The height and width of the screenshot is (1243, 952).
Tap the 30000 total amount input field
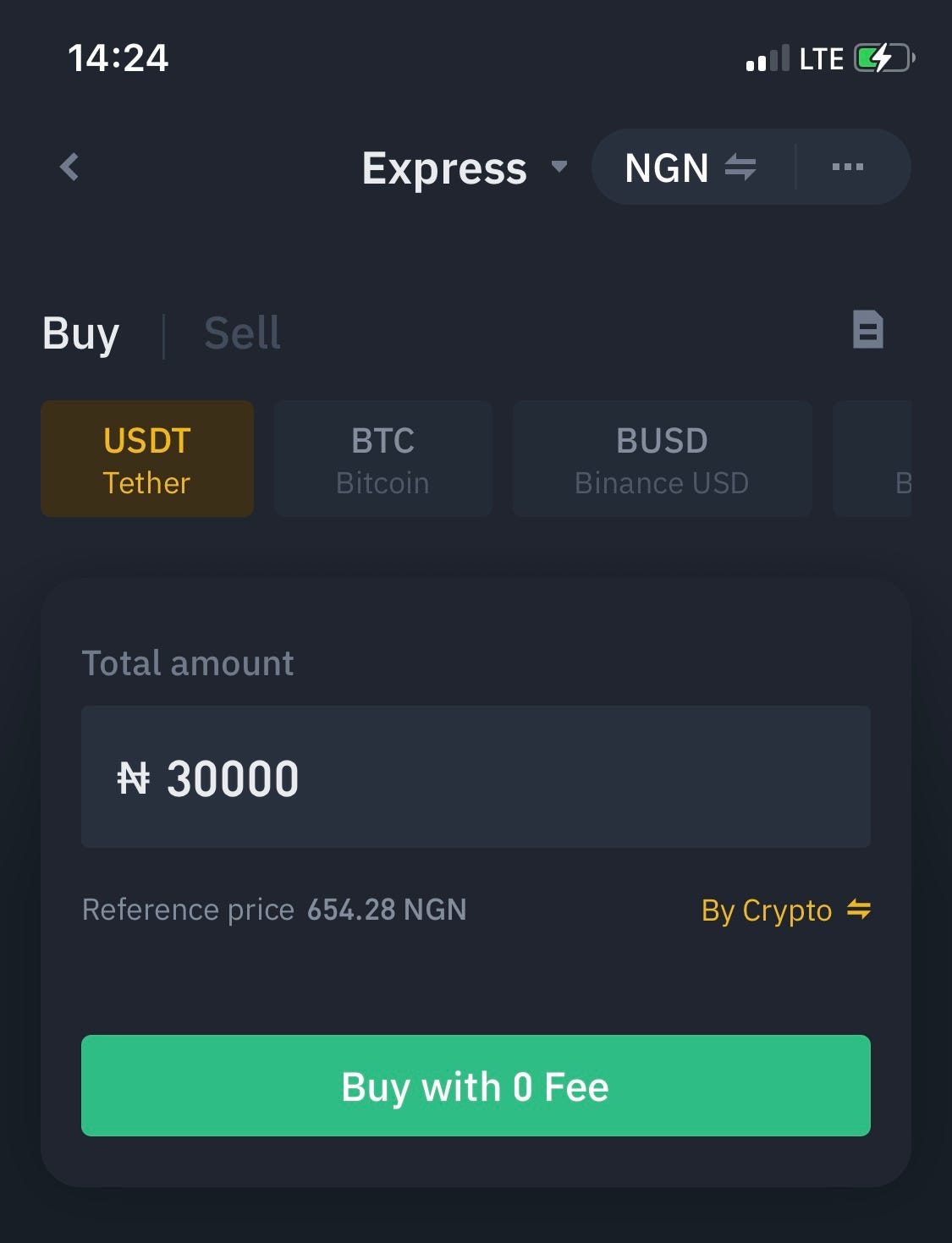point(476,777)
